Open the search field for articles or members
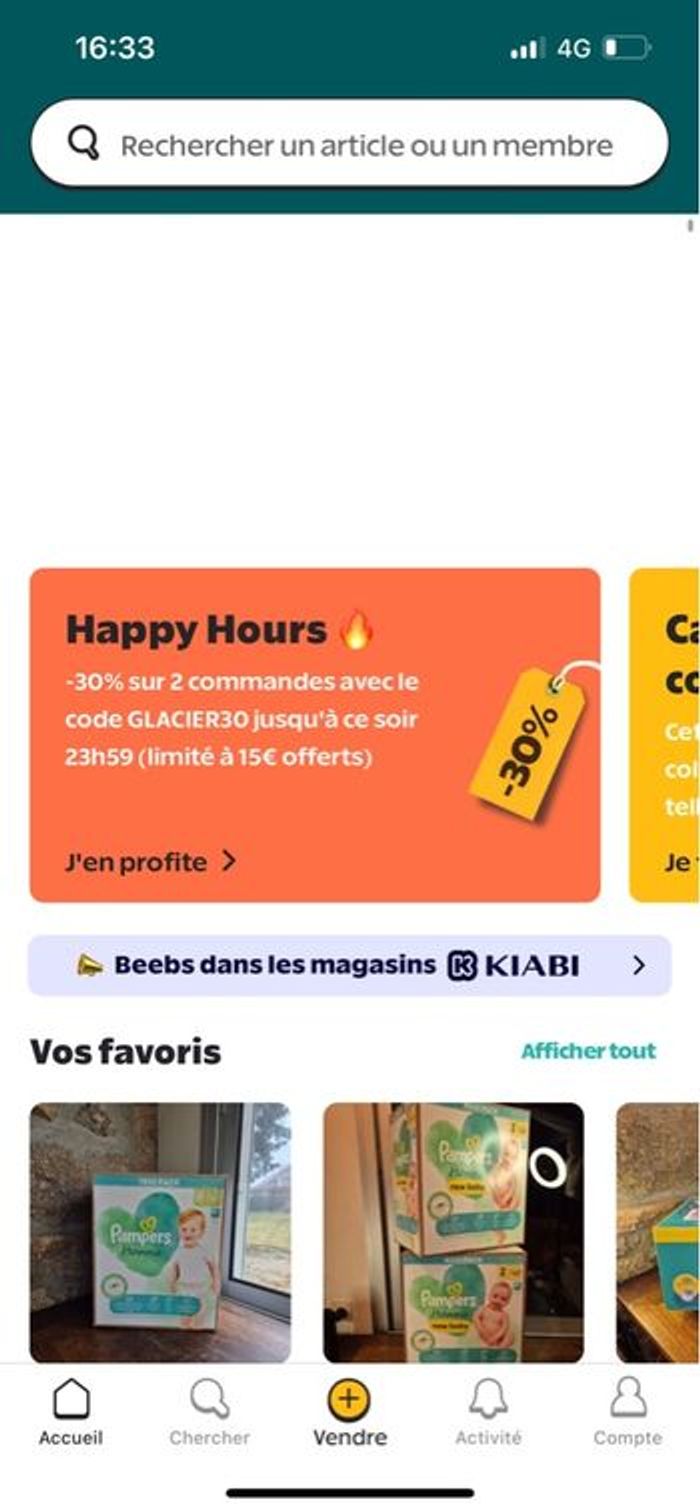 (350, 144)
